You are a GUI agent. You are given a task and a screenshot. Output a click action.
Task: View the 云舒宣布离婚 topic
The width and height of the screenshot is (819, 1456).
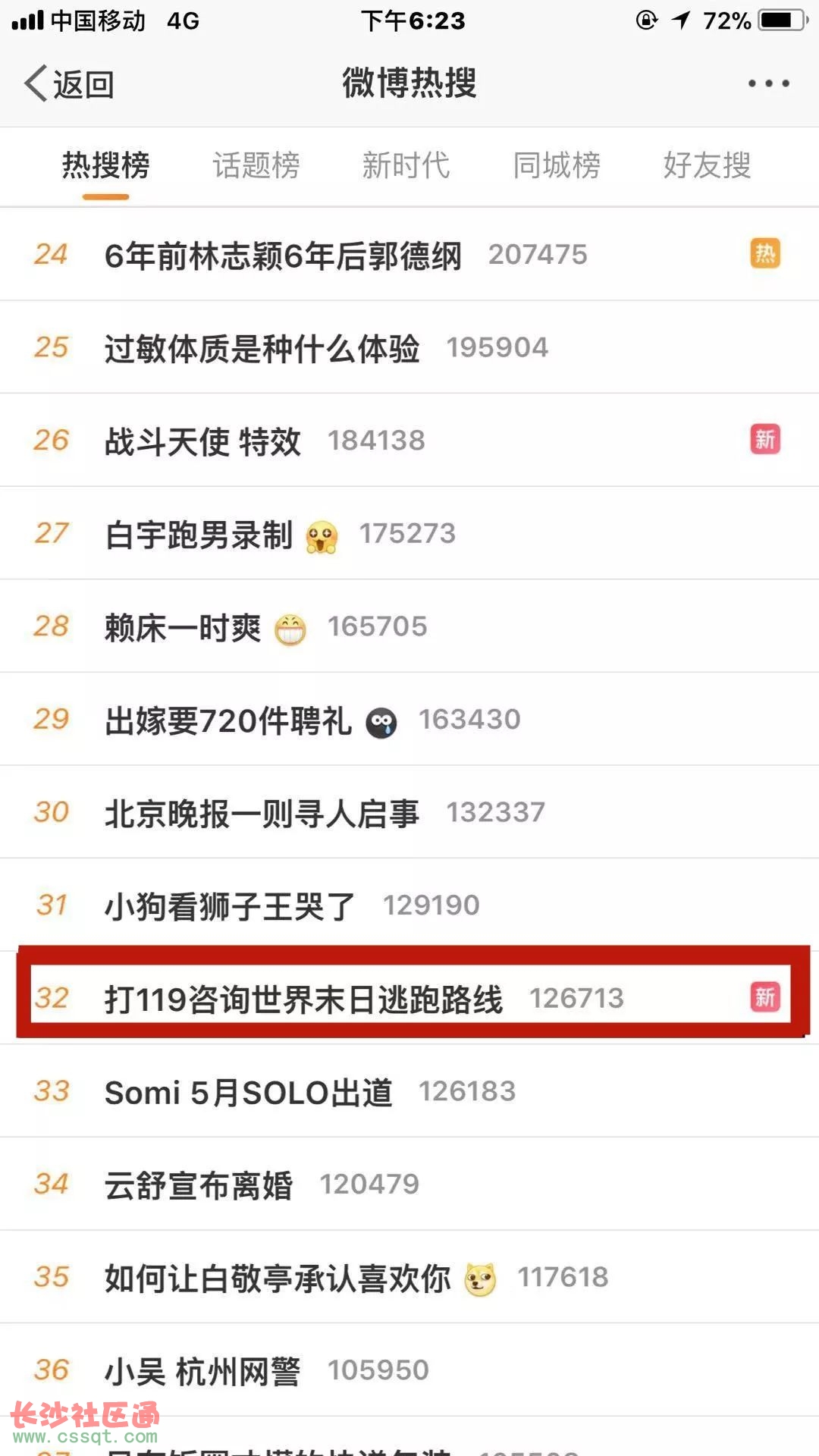click(x=409, y=1184)
